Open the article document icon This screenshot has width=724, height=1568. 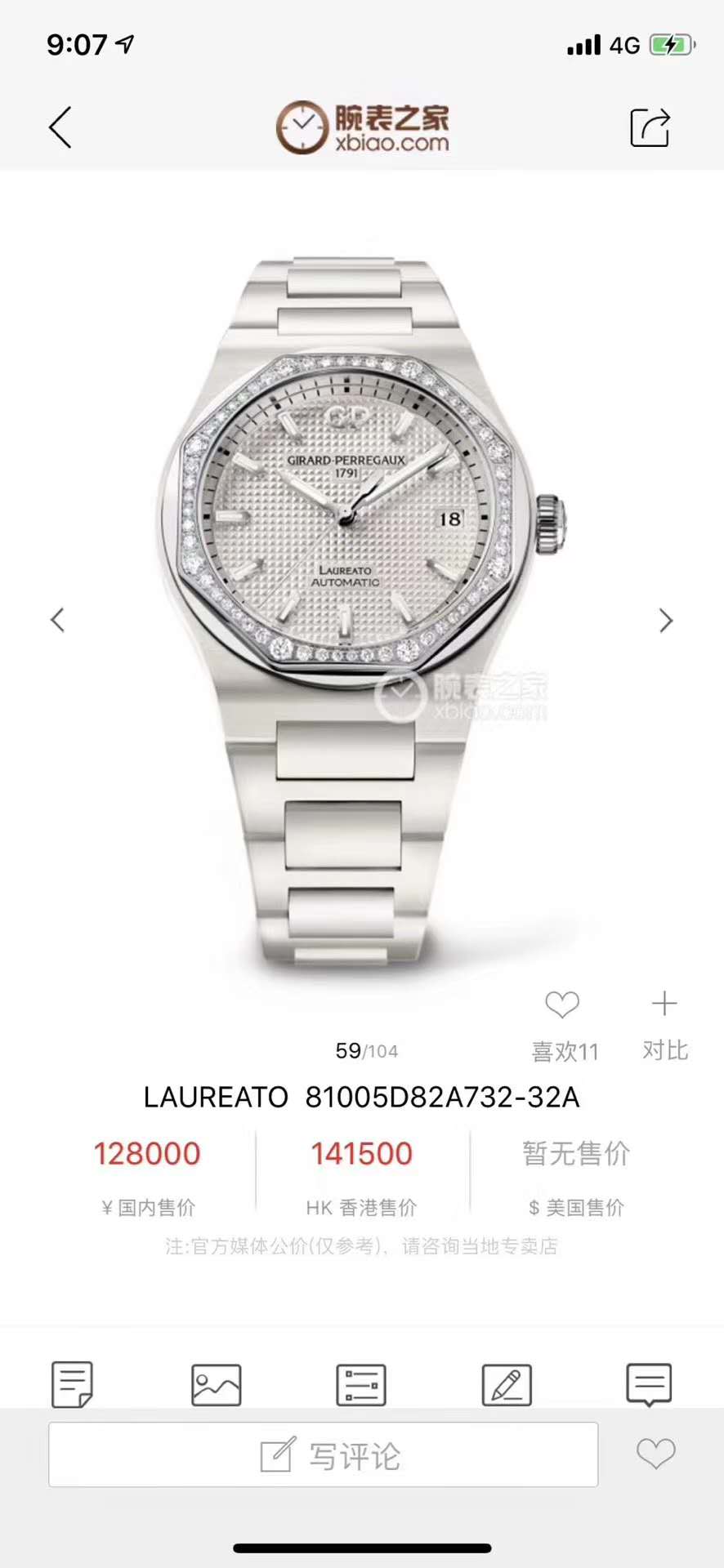pos(72,1383)
